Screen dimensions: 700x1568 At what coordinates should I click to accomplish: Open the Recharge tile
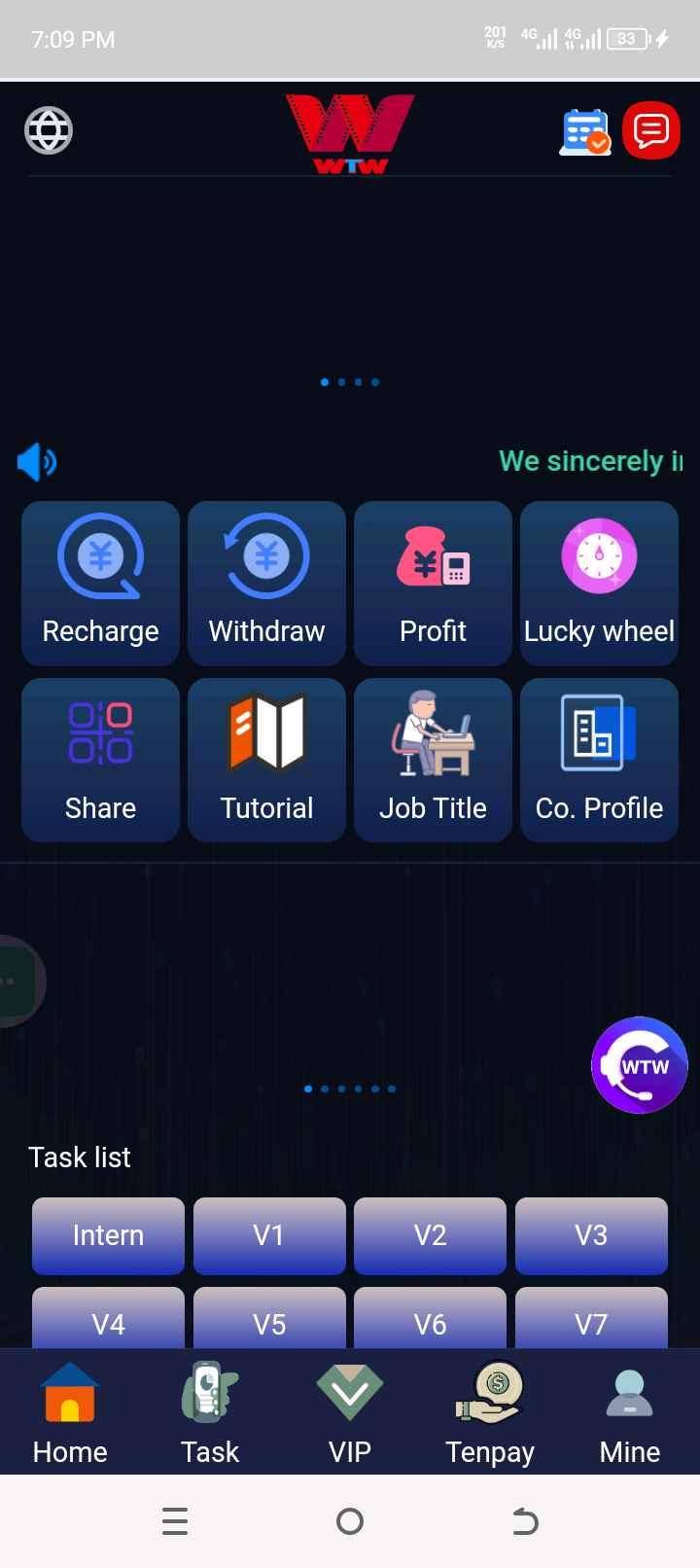[x=101, y=583]
